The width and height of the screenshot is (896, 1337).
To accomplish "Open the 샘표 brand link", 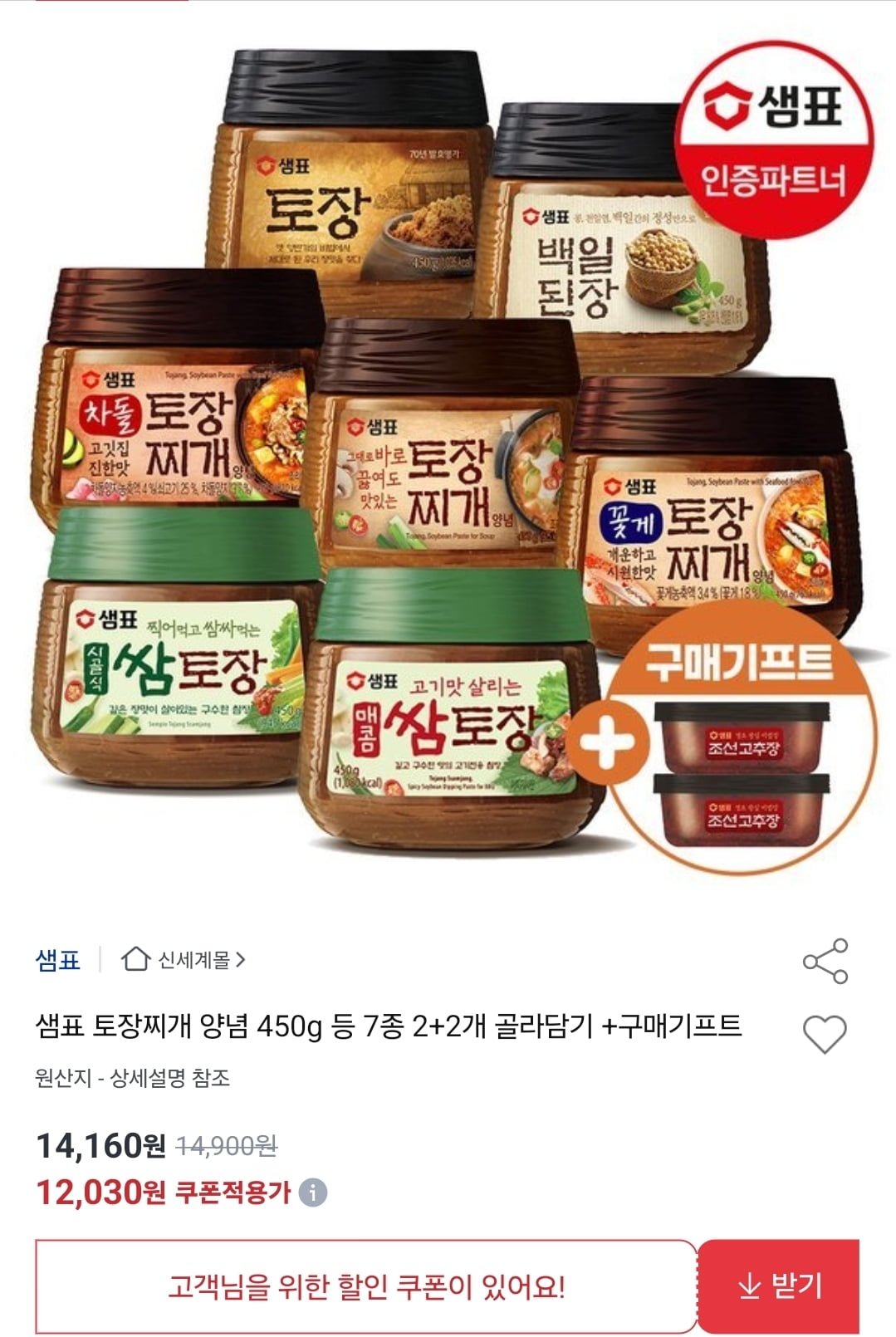I will point(58,960).
